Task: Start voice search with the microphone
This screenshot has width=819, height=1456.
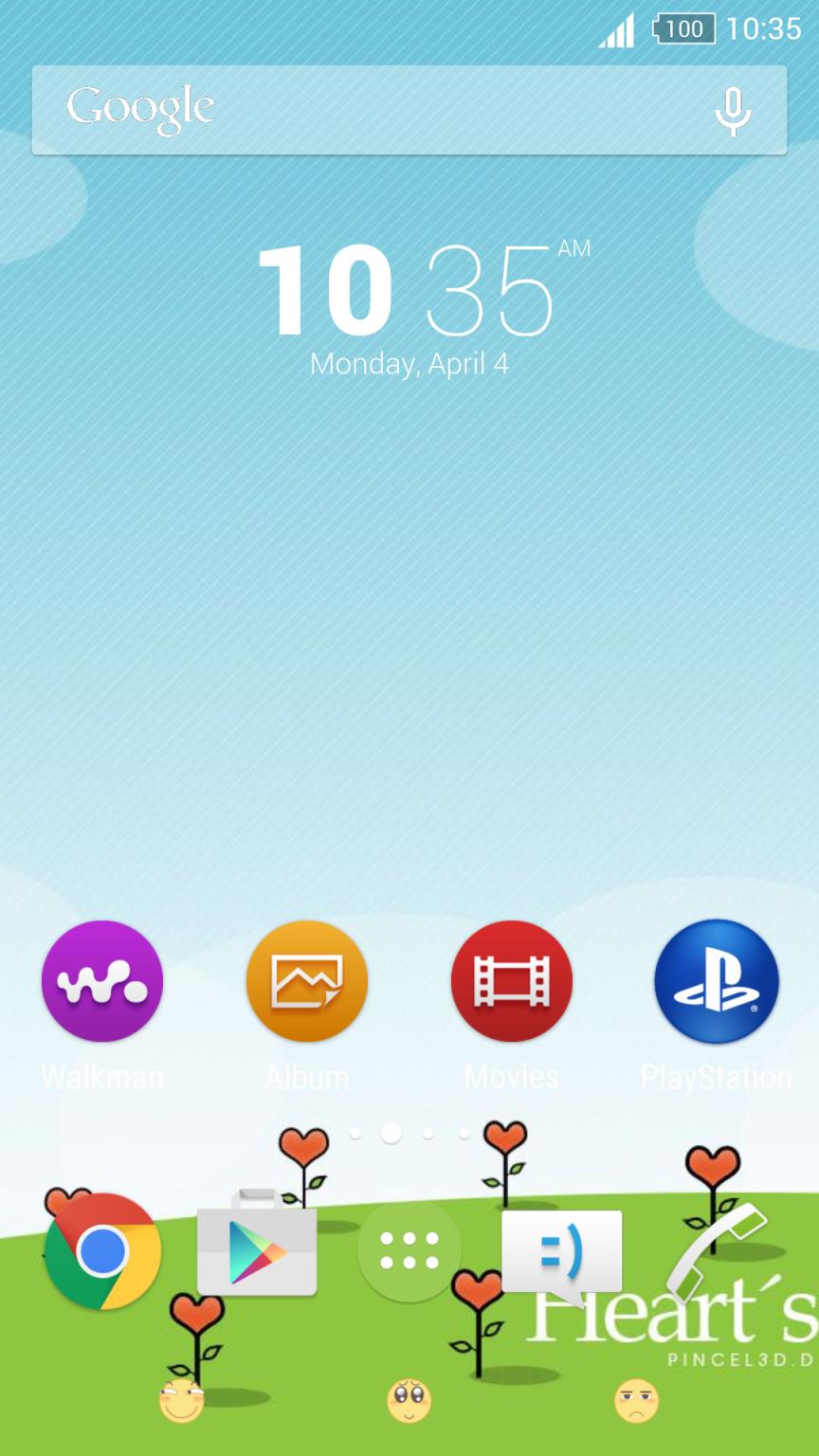Action: (x=732, y=111)
